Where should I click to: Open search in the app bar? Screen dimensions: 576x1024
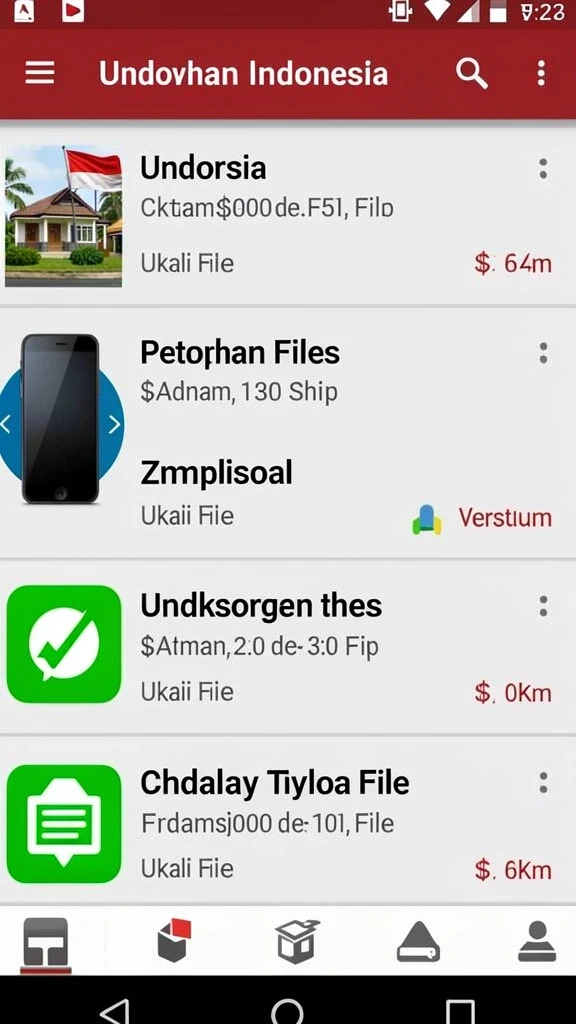(472, 73)
